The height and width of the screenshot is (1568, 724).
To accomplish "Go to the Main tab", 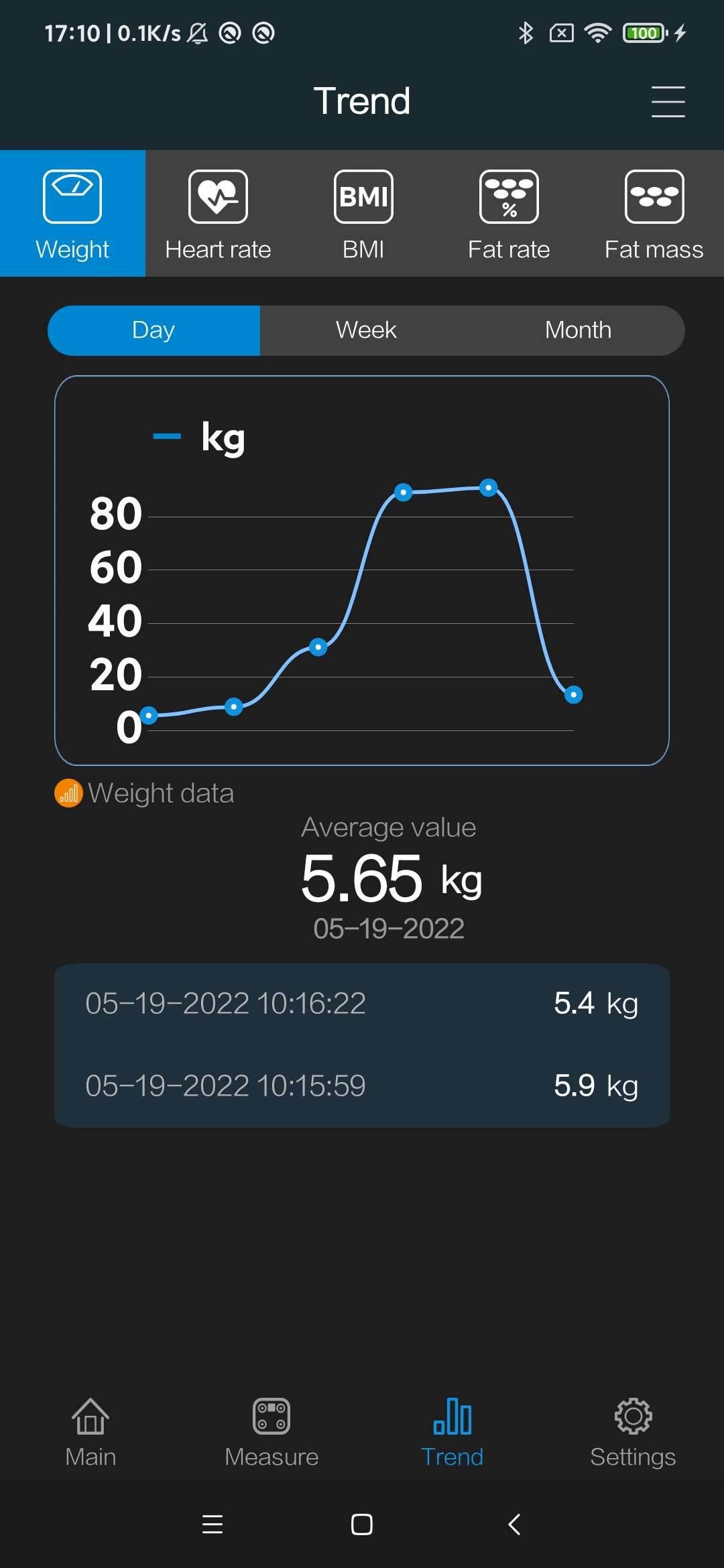I will coord(90,1429).
